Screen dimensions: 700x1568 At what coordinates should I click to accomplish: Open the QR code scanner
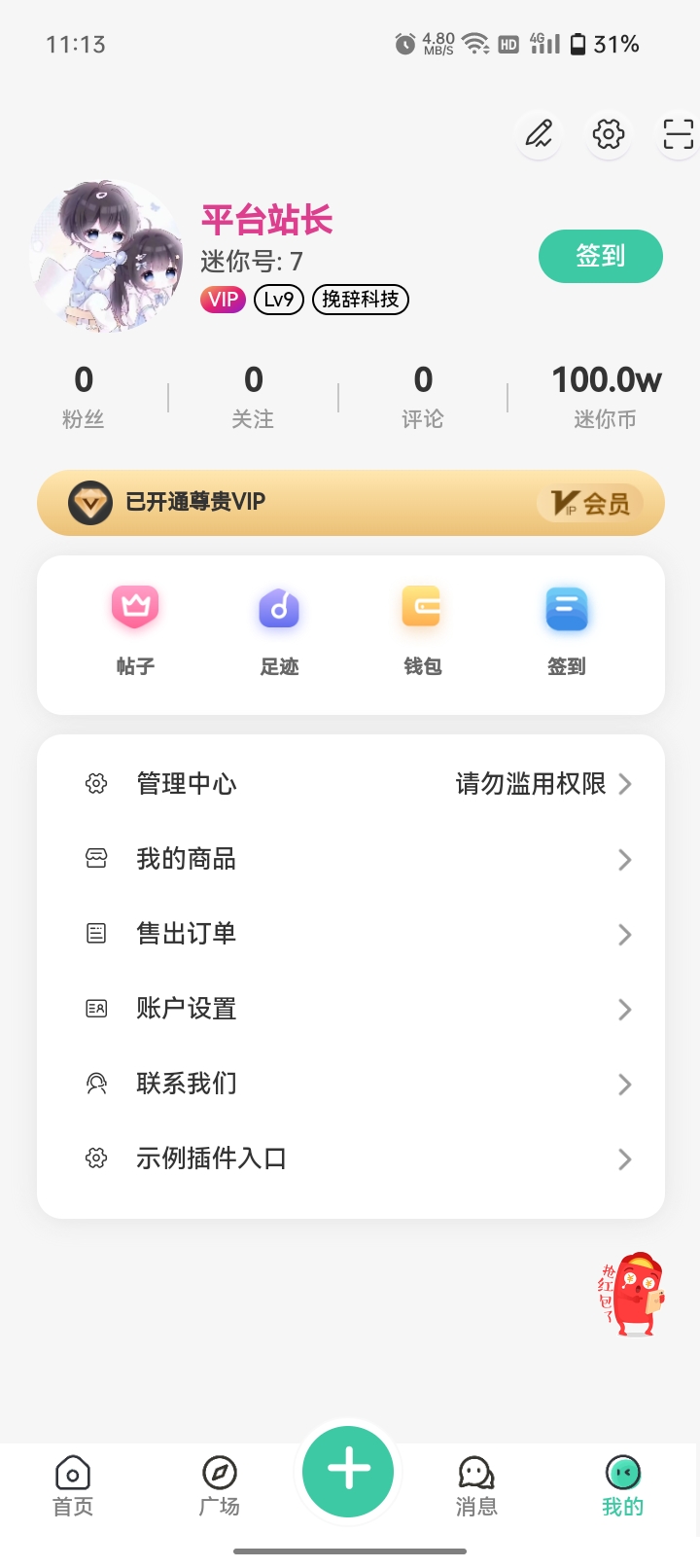click(x=678, y=133)
